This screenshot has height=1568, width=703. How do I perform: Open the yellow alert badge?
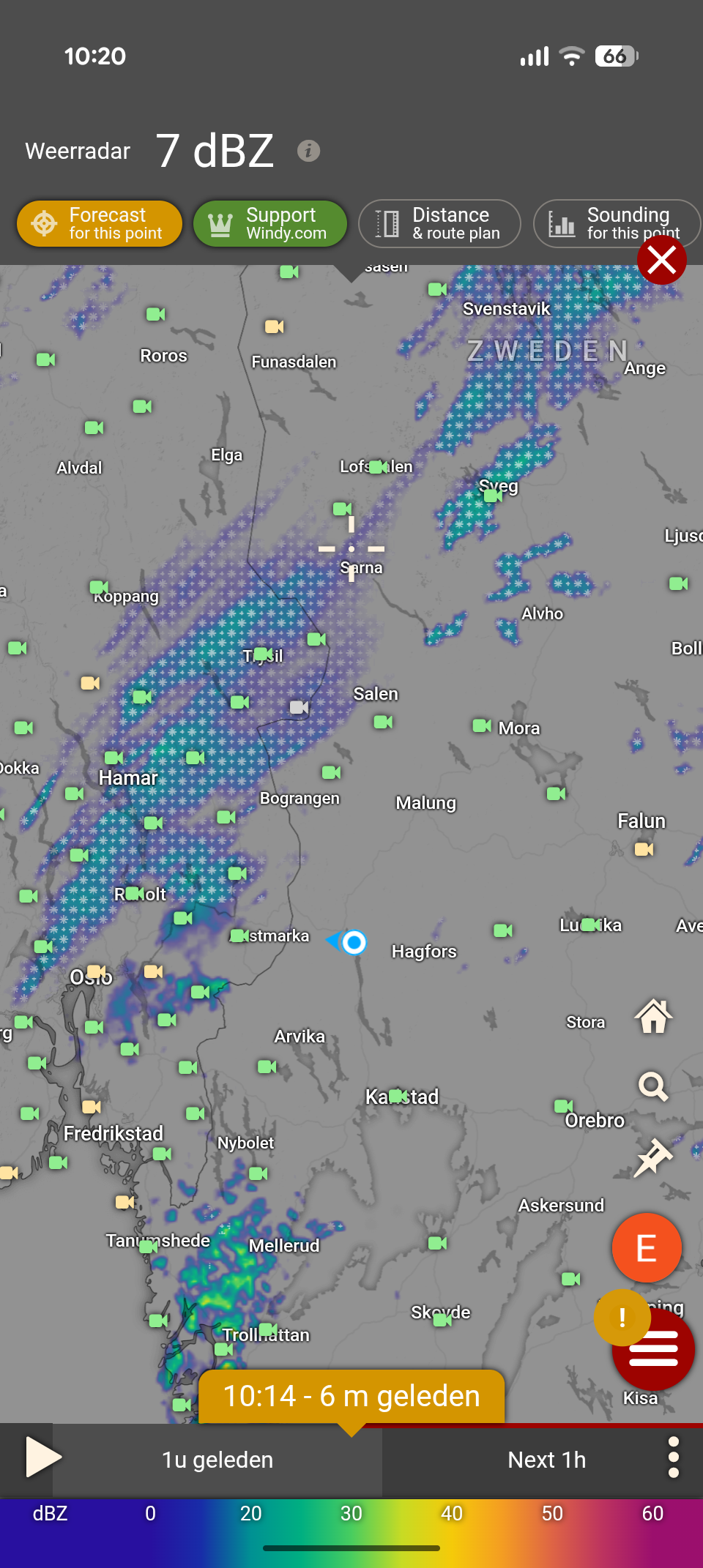(622, 1318)
